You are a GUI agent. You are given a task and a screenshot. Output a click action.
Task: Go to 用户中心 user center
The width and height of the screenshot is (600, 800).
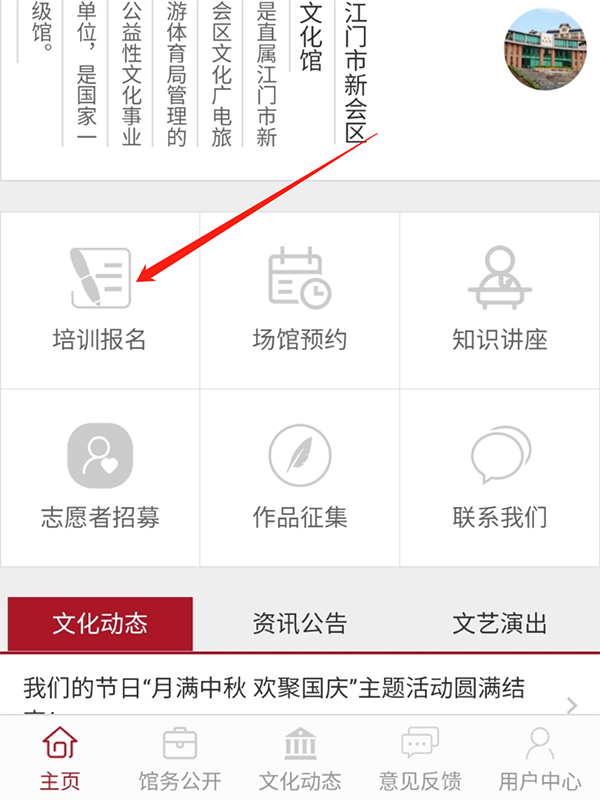click(540, 760)
